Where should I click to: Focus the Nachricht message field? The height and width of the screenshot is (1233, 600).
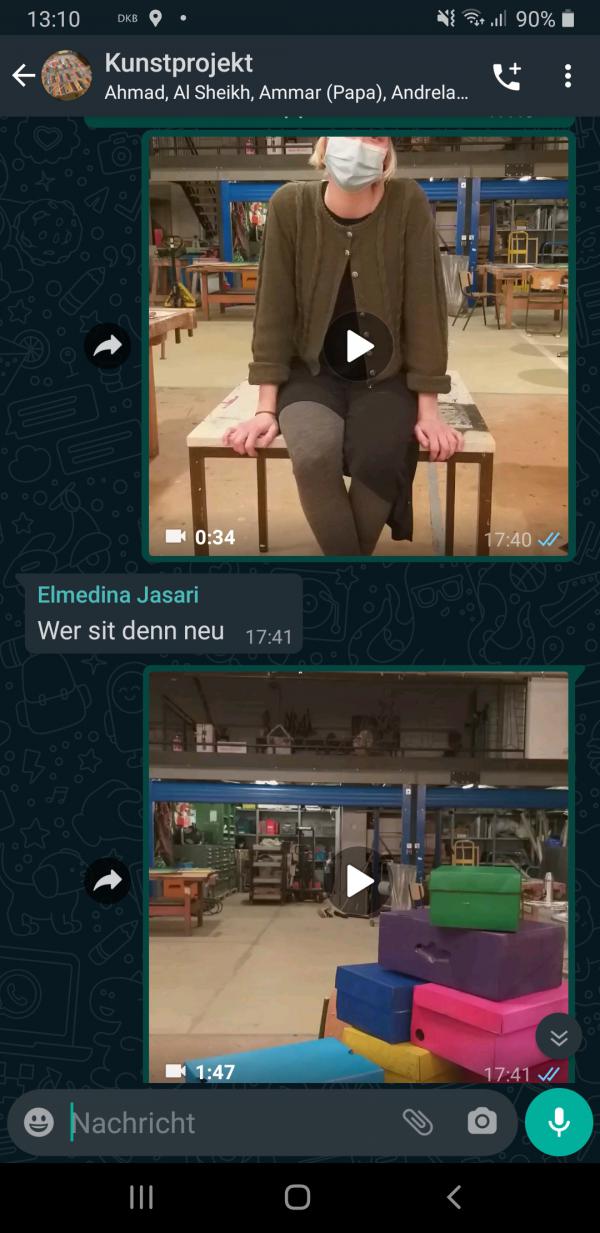point(230,1122)
